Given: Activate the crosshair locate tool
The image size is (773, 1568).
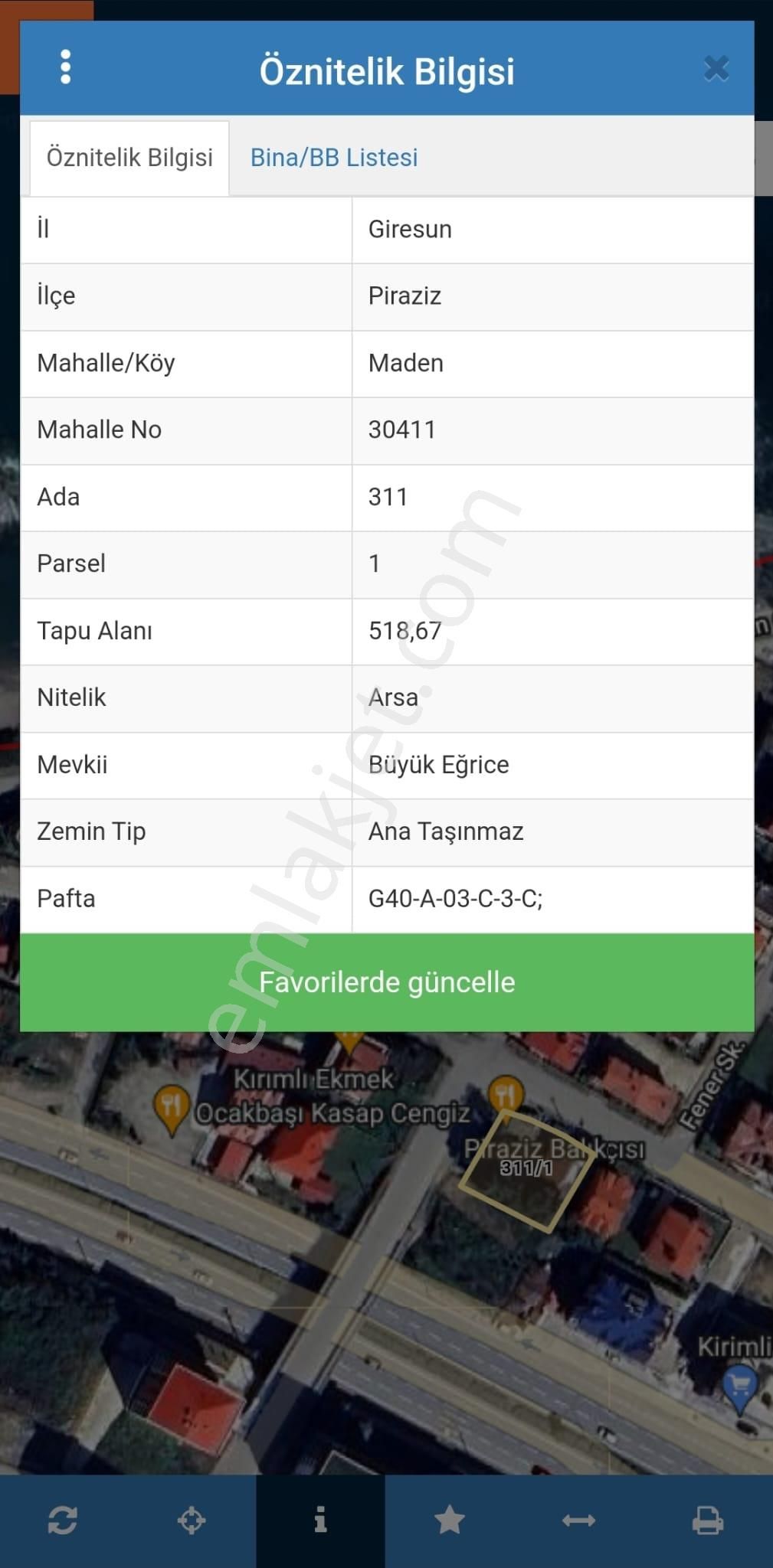Looking at the screenshot, I should point(193,1521).
